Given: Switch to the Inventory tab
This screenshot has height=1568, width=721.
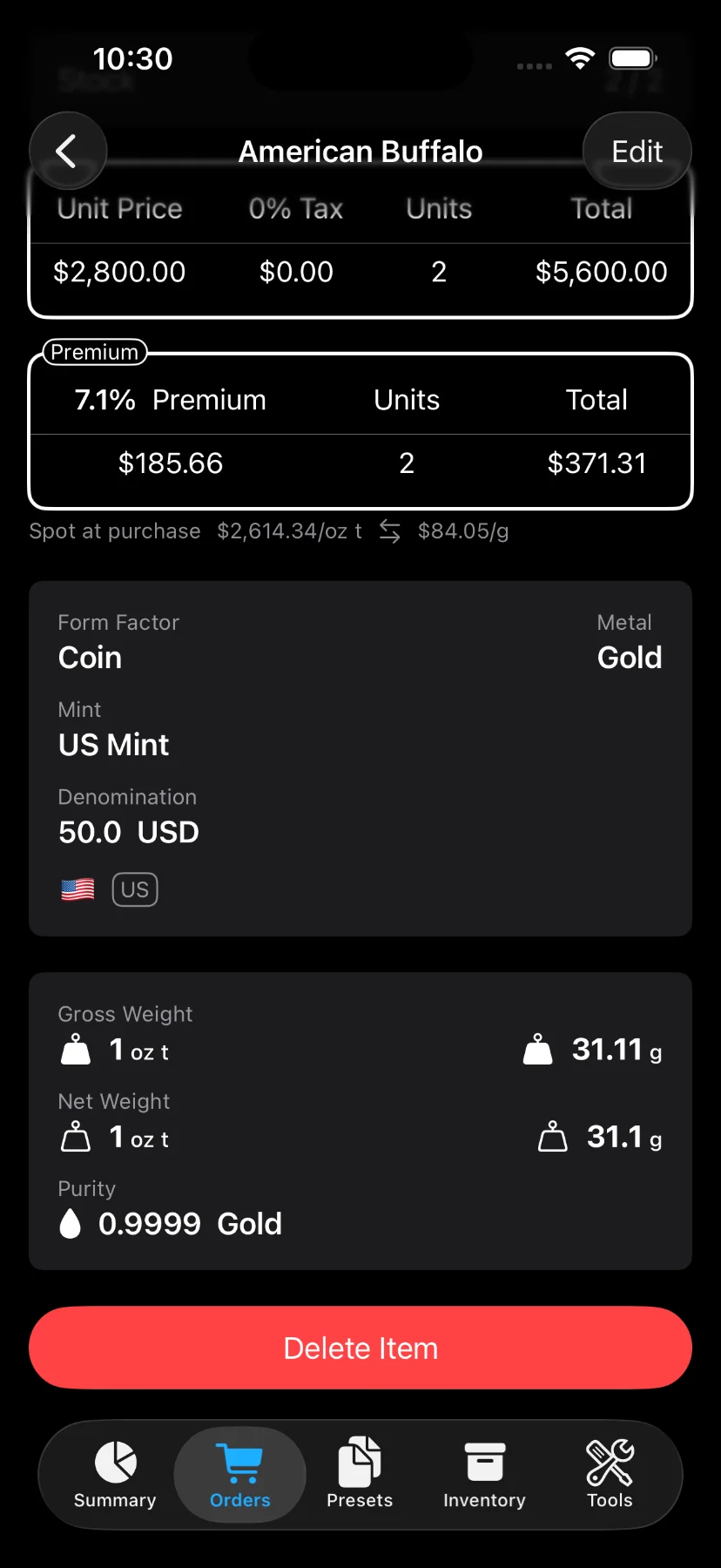Looking at the screenshot, I should [x=484, y=1475].
